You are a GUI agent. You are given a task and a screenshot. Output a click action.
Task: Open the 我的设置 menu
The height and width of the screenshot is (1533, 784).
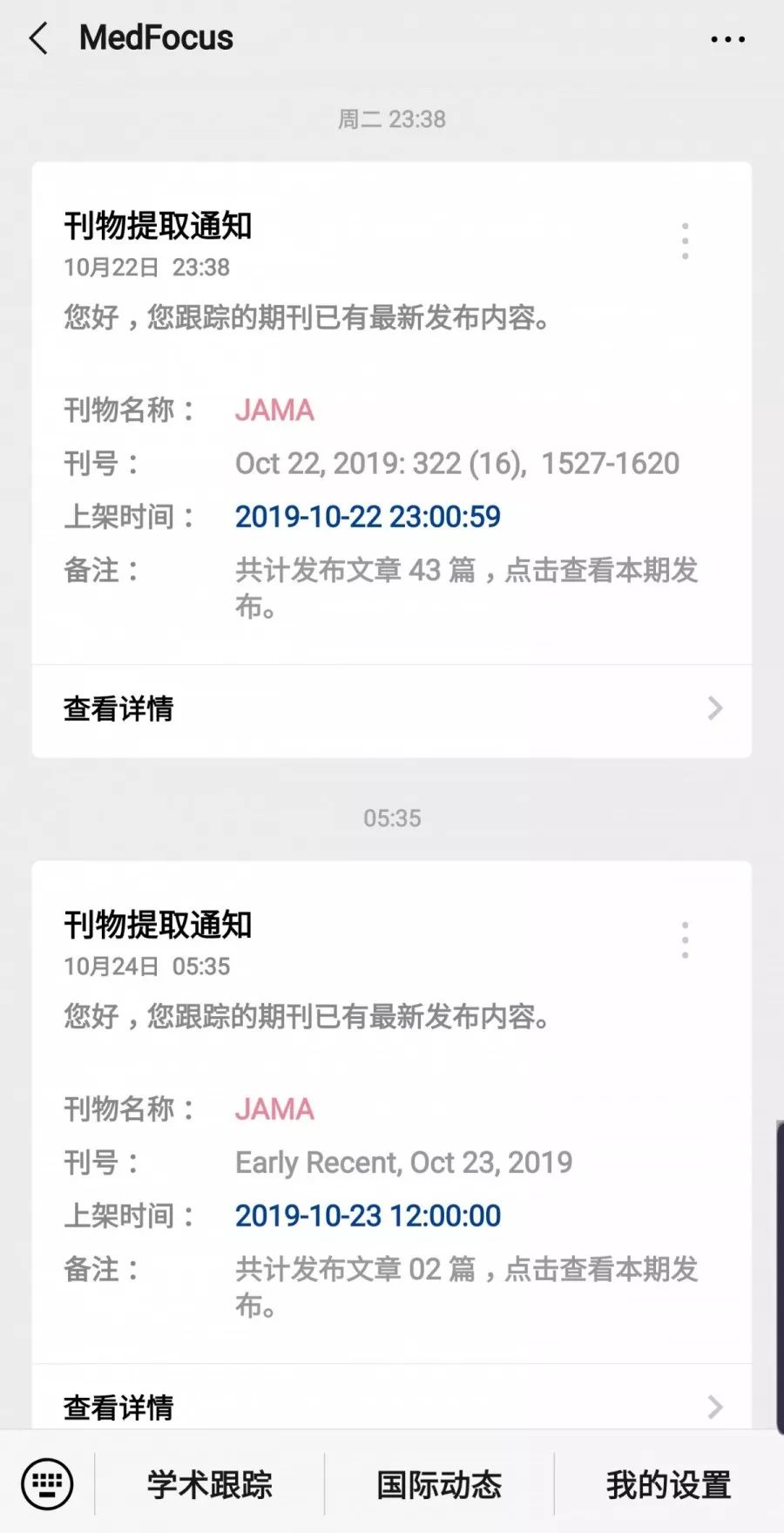669,1484
